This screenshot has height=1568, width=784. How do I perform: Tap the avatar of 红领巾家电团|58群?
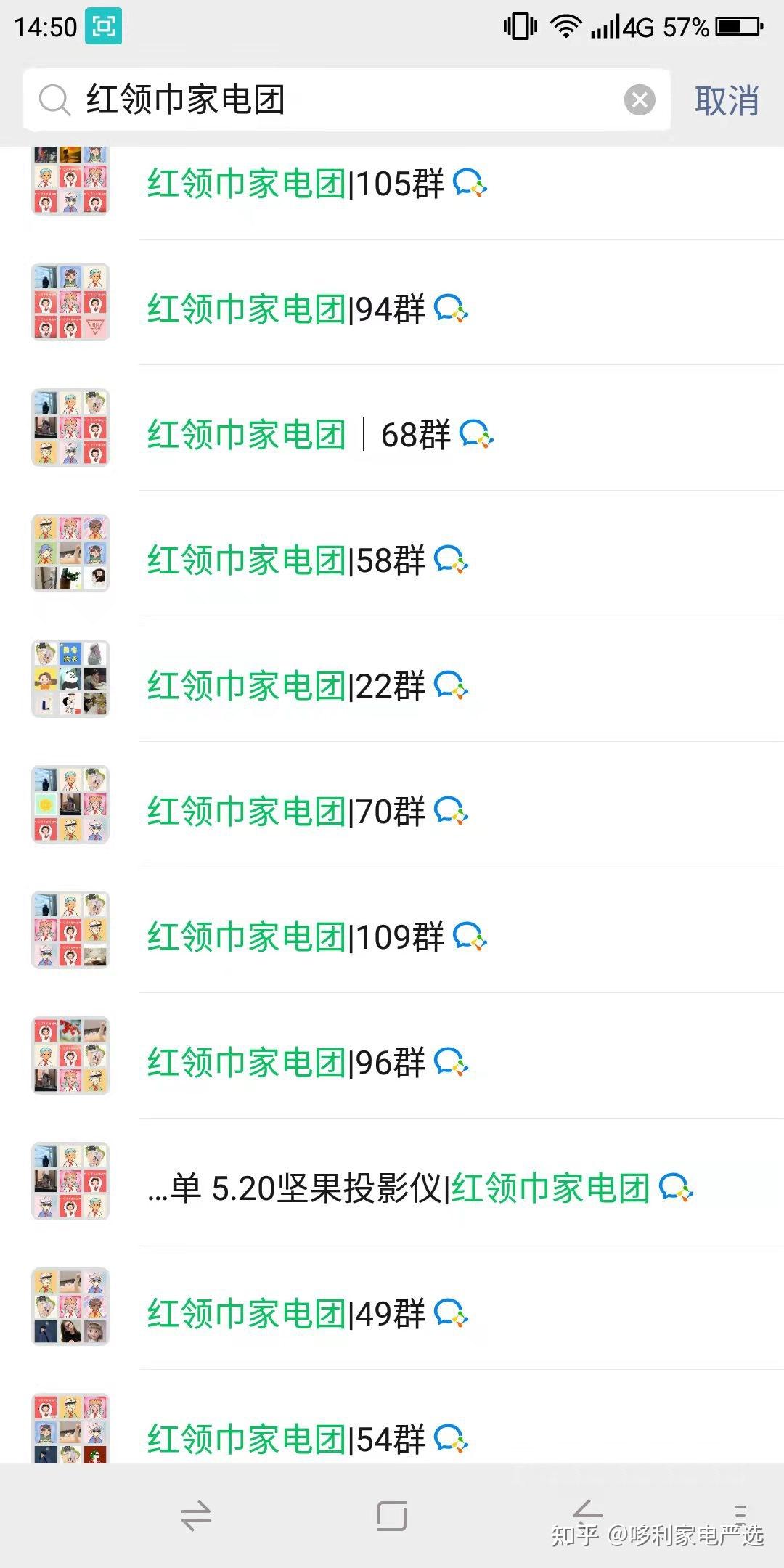click(70, 553)
